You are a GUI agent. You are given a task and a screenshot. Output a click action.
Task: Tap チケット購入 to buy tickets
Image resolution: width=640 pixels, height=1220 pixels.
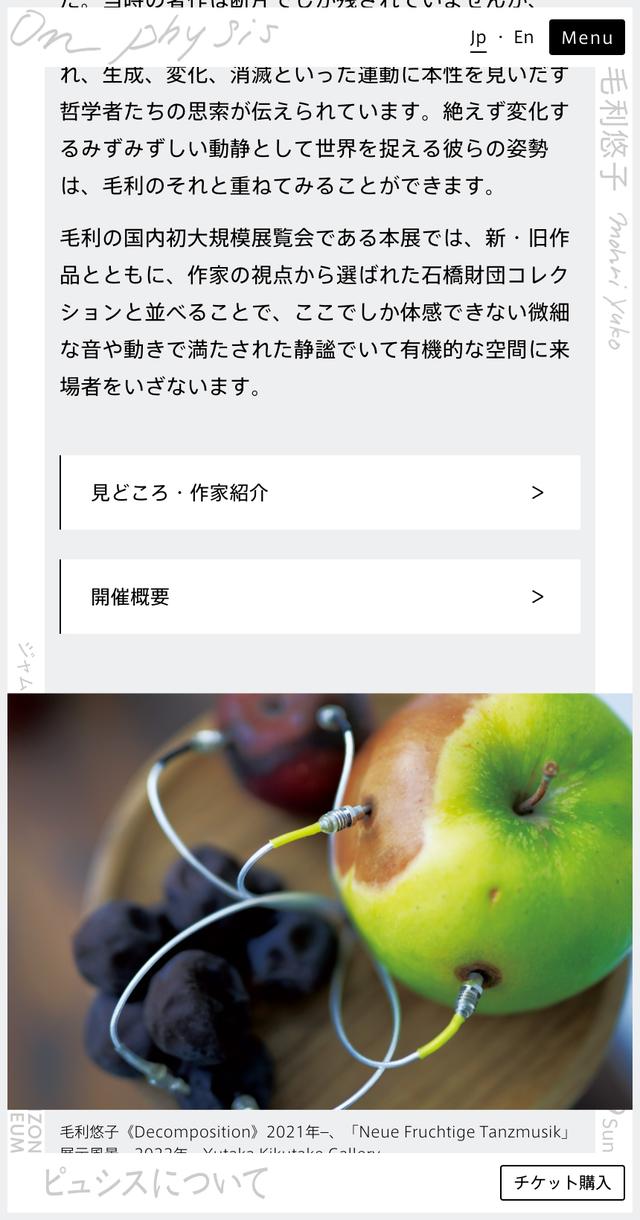coord(562,1182)
